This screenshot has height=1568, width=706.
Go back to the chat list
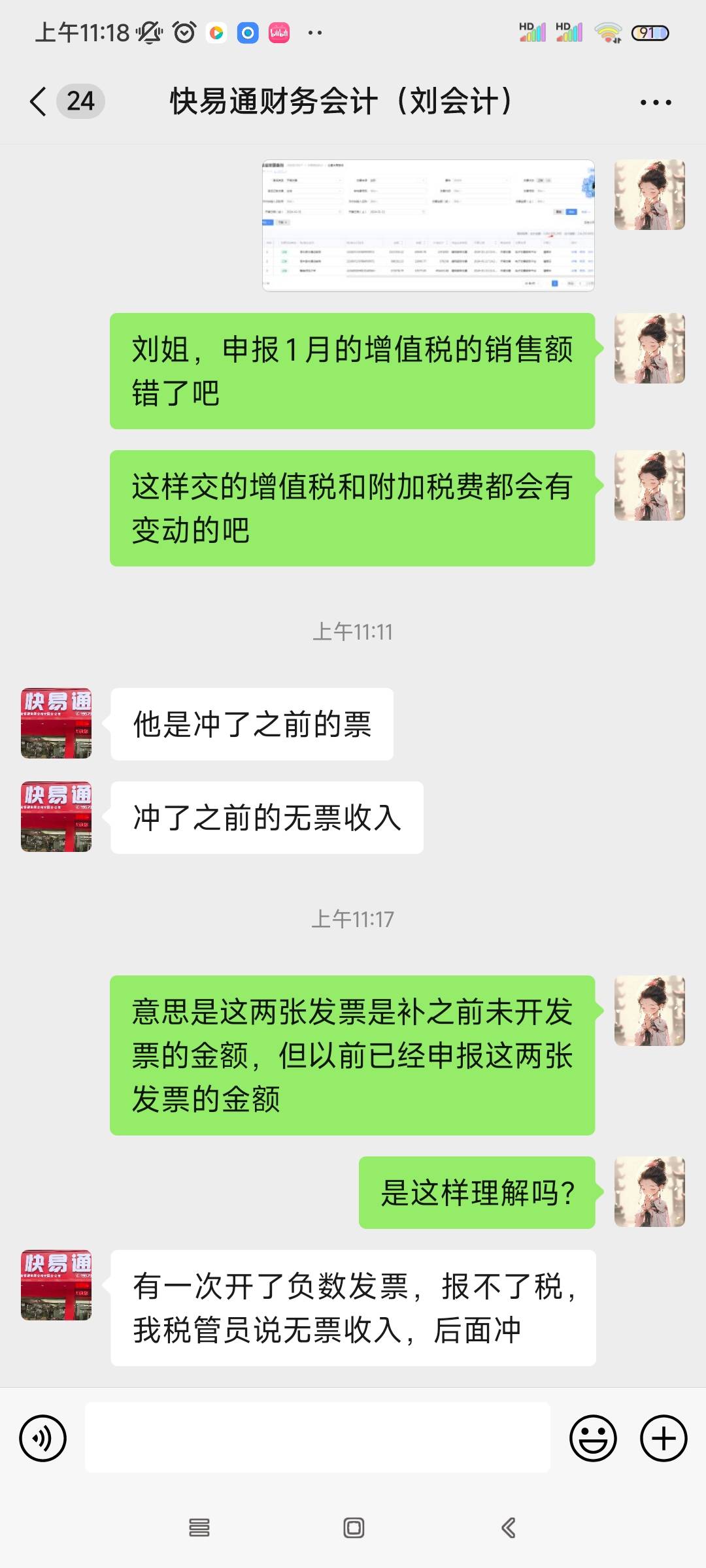(x=39, y=102)
